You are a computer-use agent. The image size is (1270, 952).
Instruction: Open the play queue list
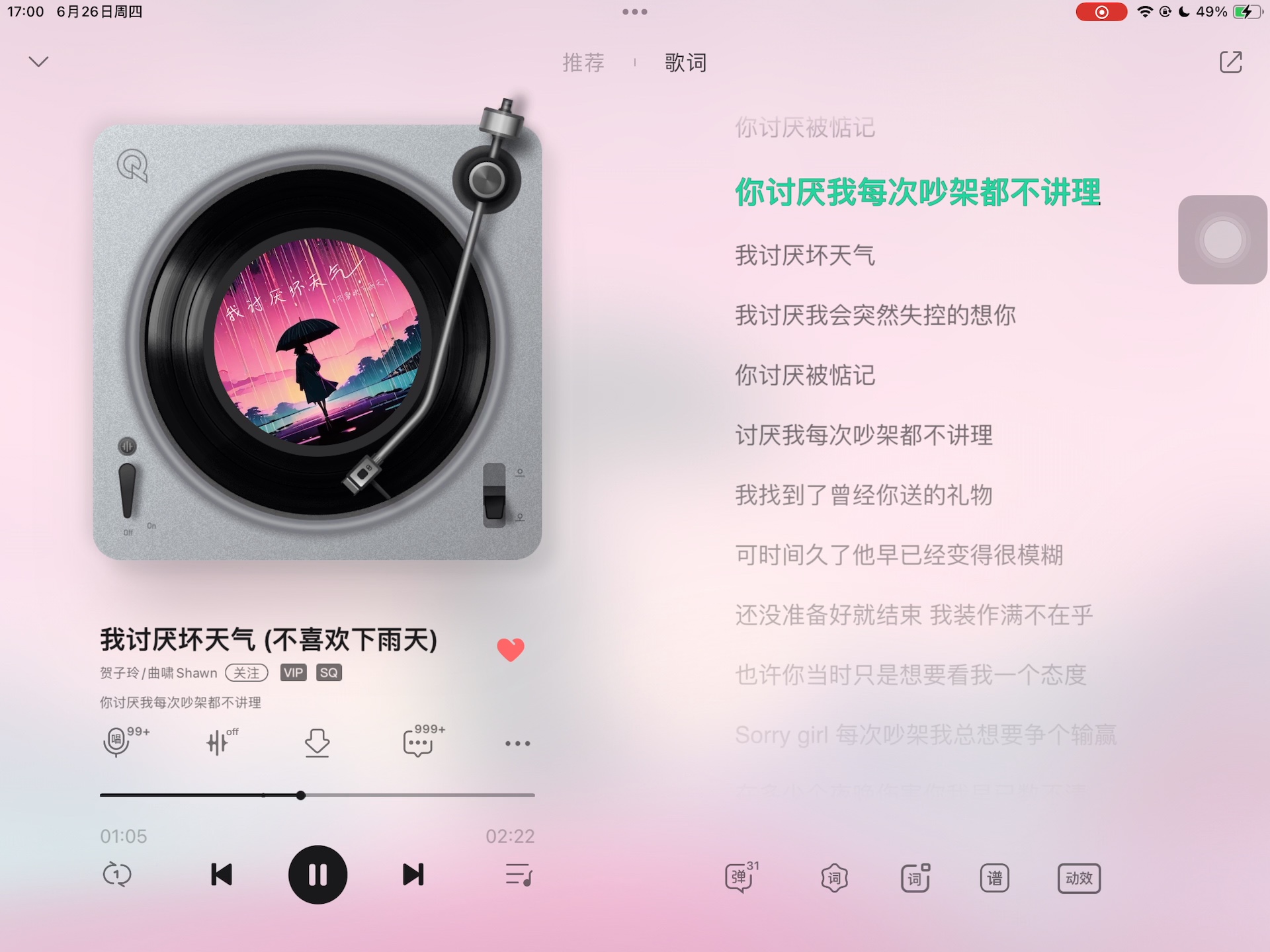[x=519, y=875]
